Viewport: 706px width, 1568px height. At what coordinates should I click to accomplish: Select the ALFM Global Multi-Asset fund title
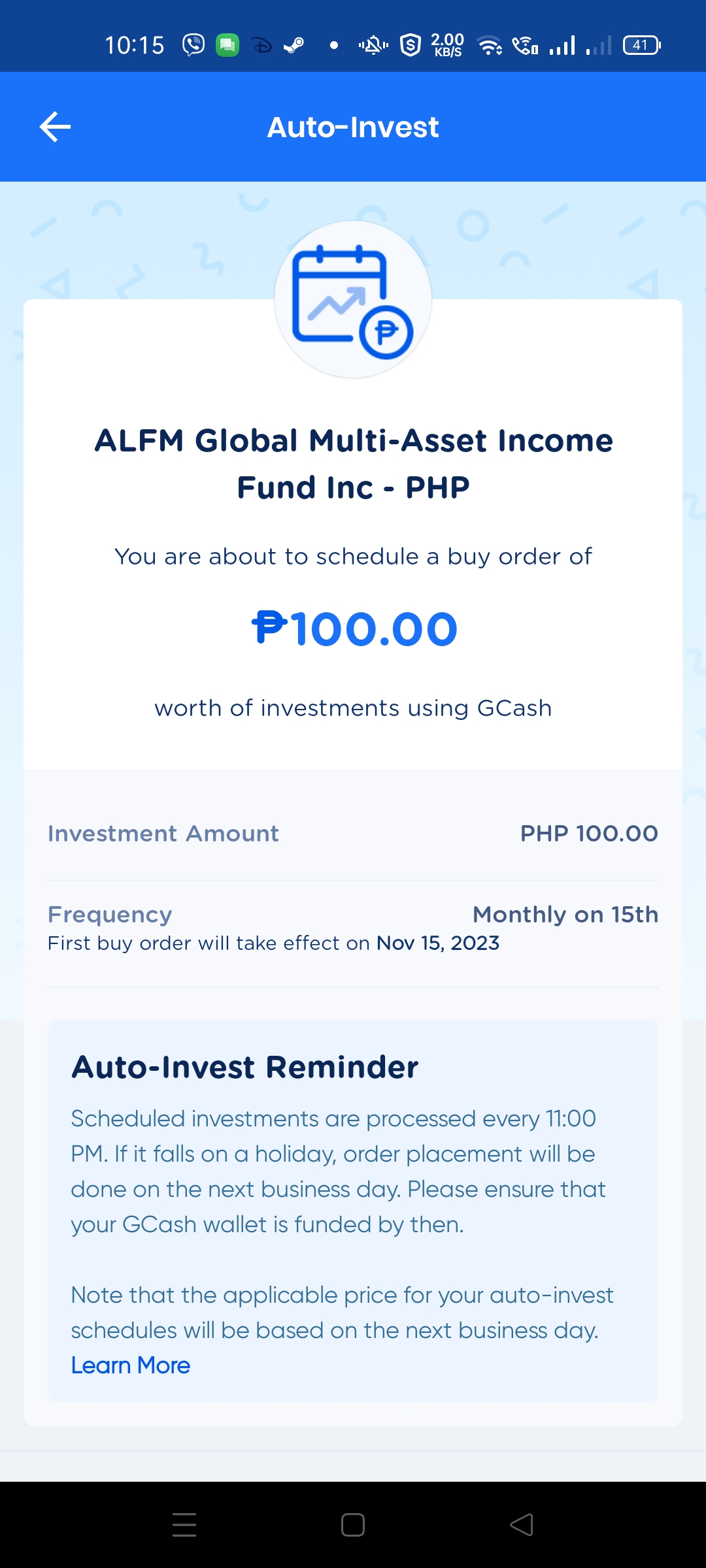pos(353,462)
